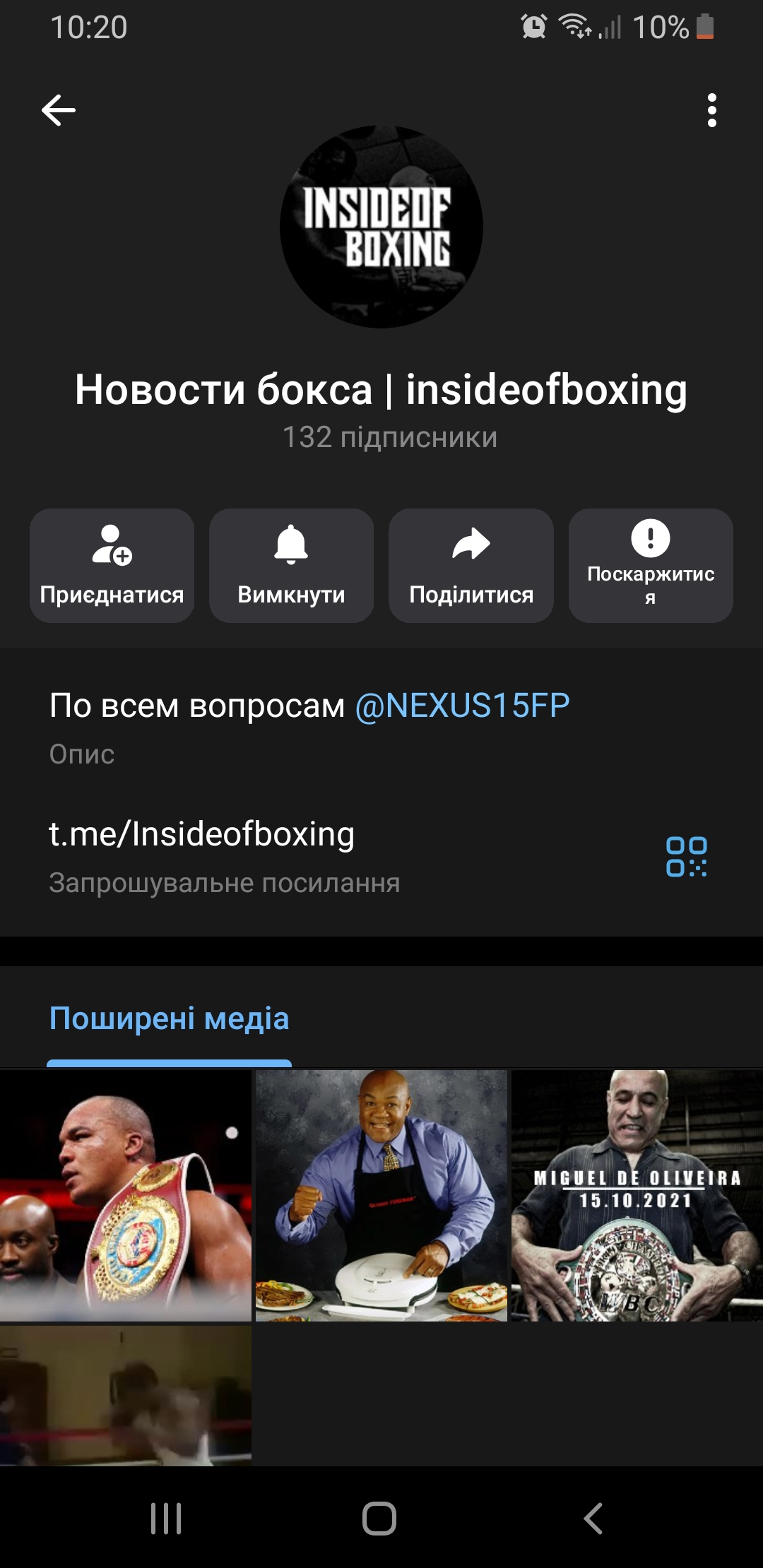This screenshot has width=763, height=1568.
Task: Share the channel with Поділитися
Action: [471, 566]
